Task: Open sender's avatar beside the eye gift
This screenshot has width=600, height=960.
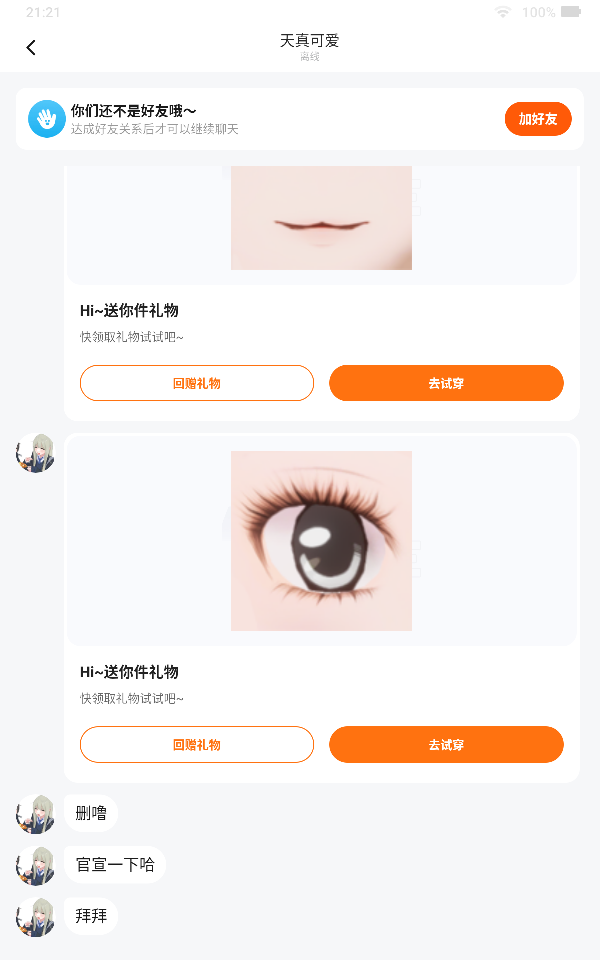Action: [x=35, y=453]
